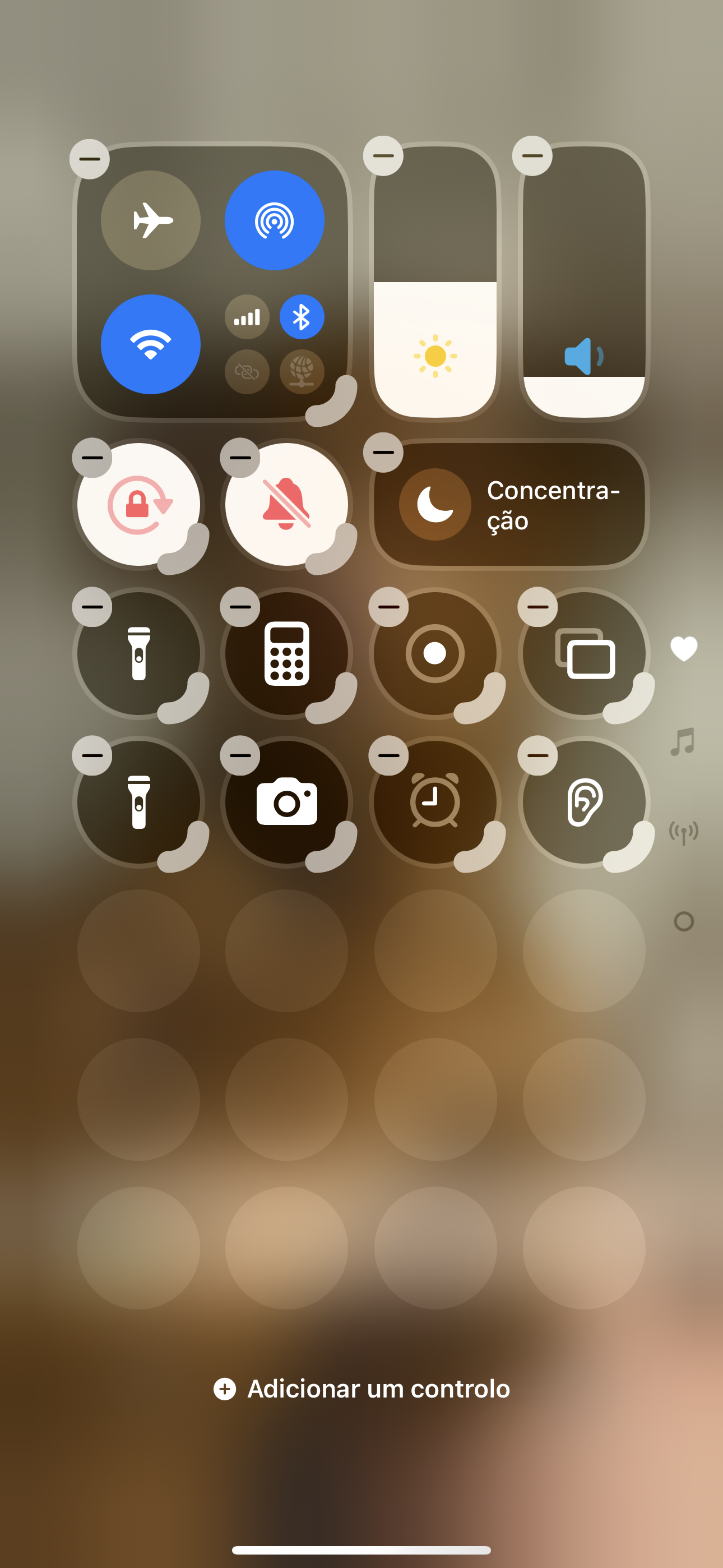This screenshot has height=1568, width=723.
Task: Remove the screen recording control
Action: tap(388, 607)
